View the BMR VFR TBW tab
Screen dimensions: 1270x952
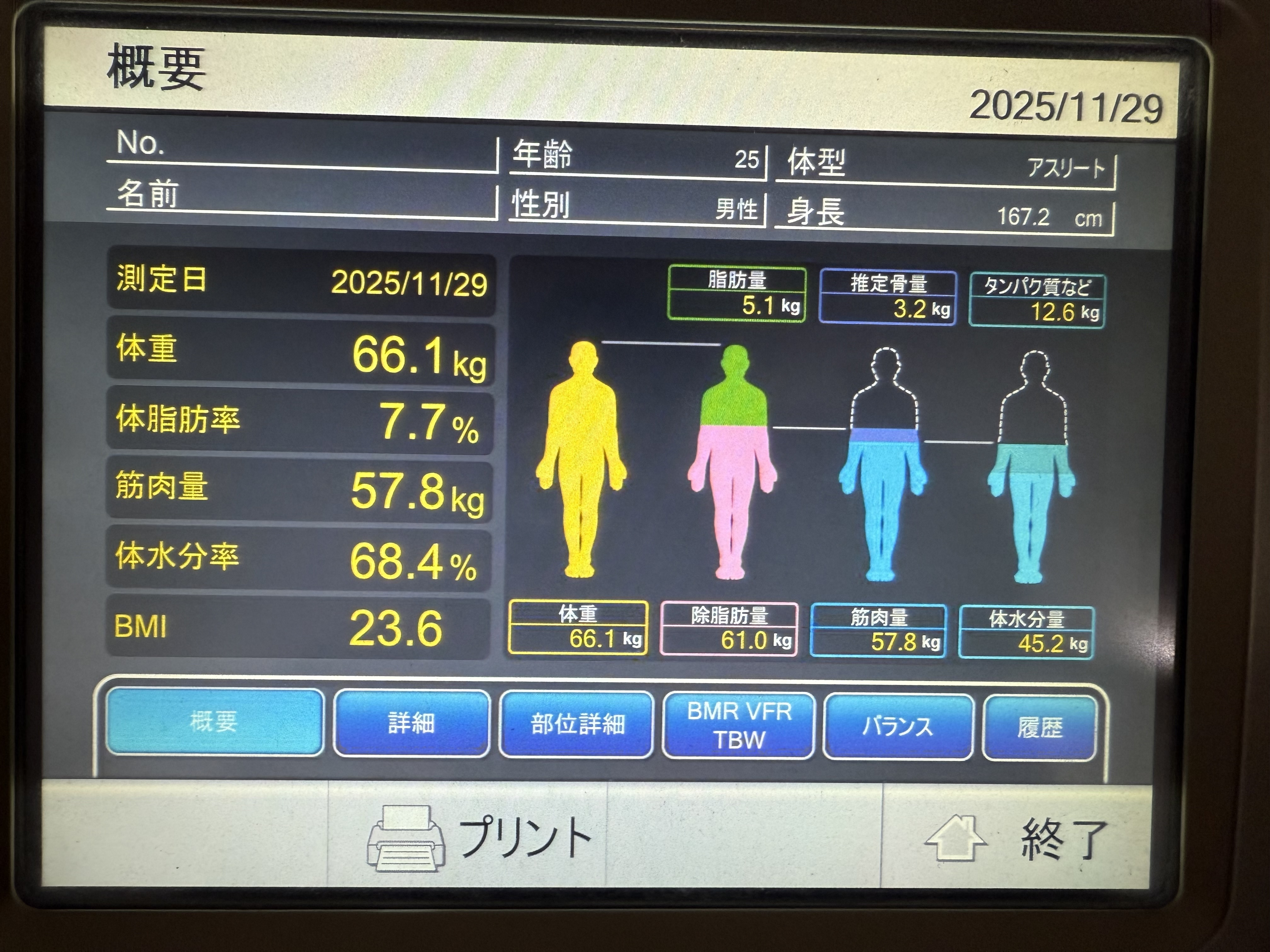point(739,726)
